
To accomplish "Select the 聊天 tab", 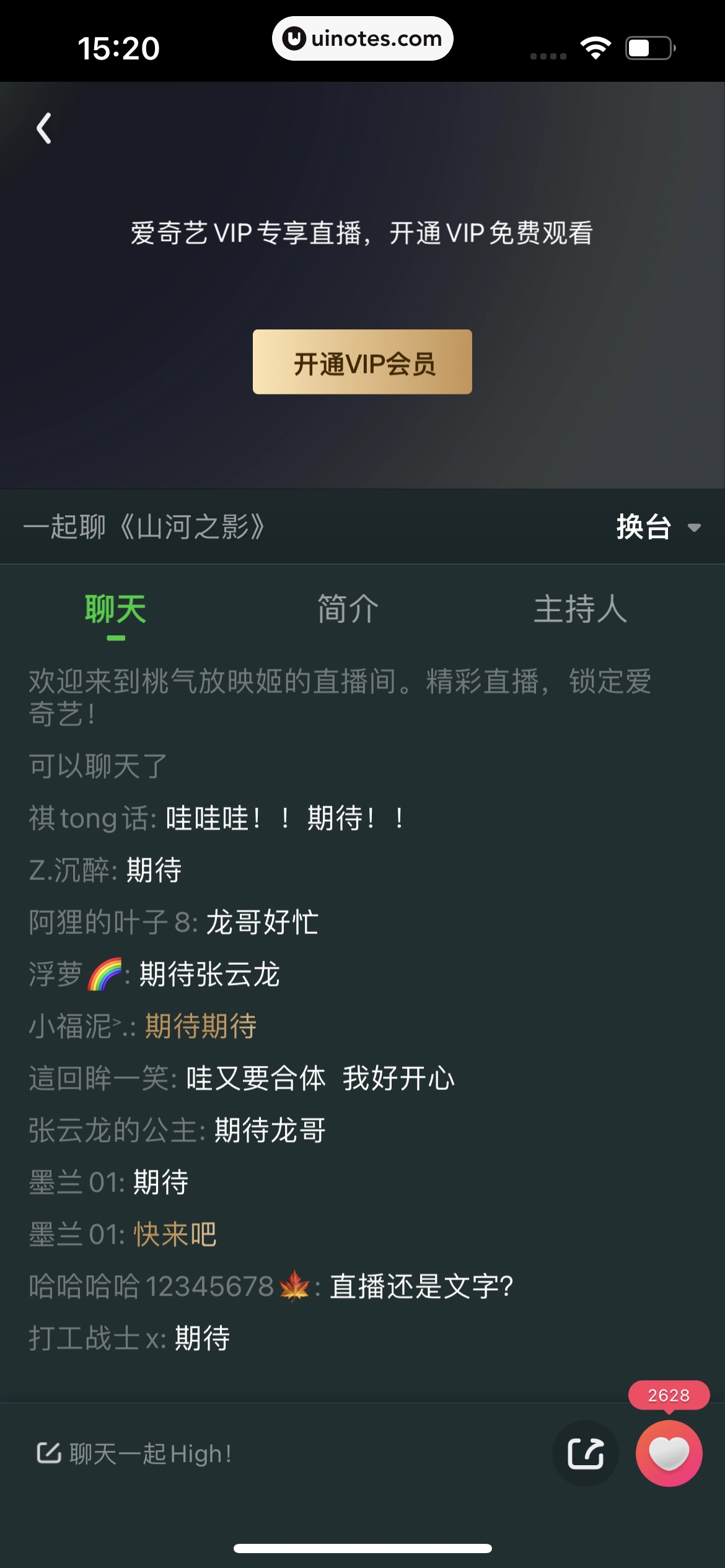I will [115, 609].
